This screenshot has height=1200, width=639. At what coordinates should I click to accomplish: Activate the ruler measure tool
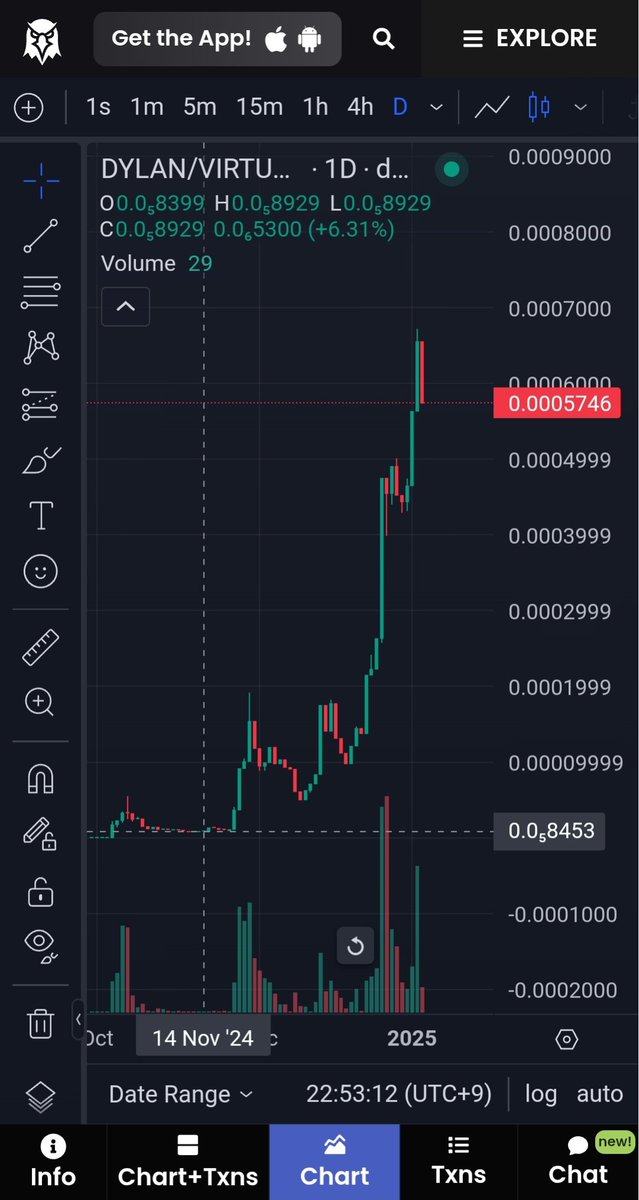point(41,648)
